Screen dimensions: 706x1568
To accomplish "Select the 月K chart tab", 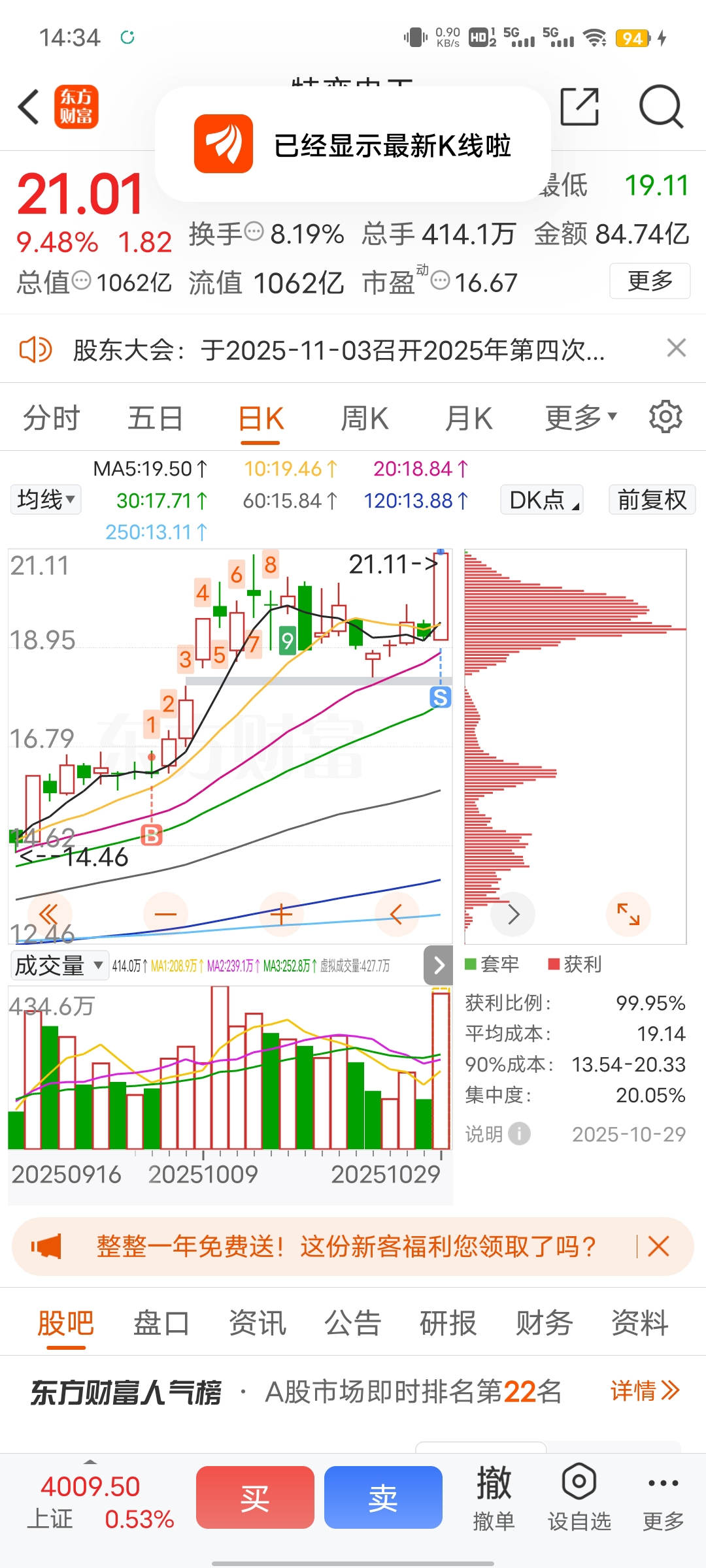I will (x=468, y=419).
